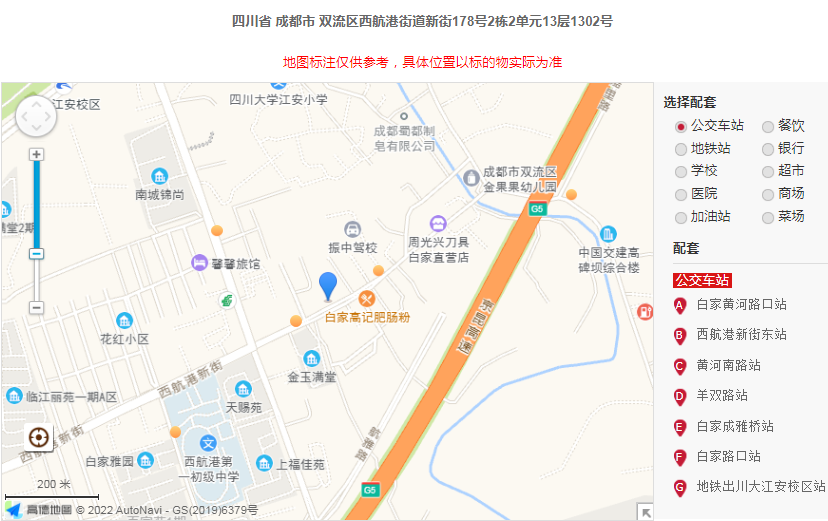This screenshot has width=828, height=521.
Task: Open 西航港新街东站 bus stop result
Action: (x=741, y=334)
